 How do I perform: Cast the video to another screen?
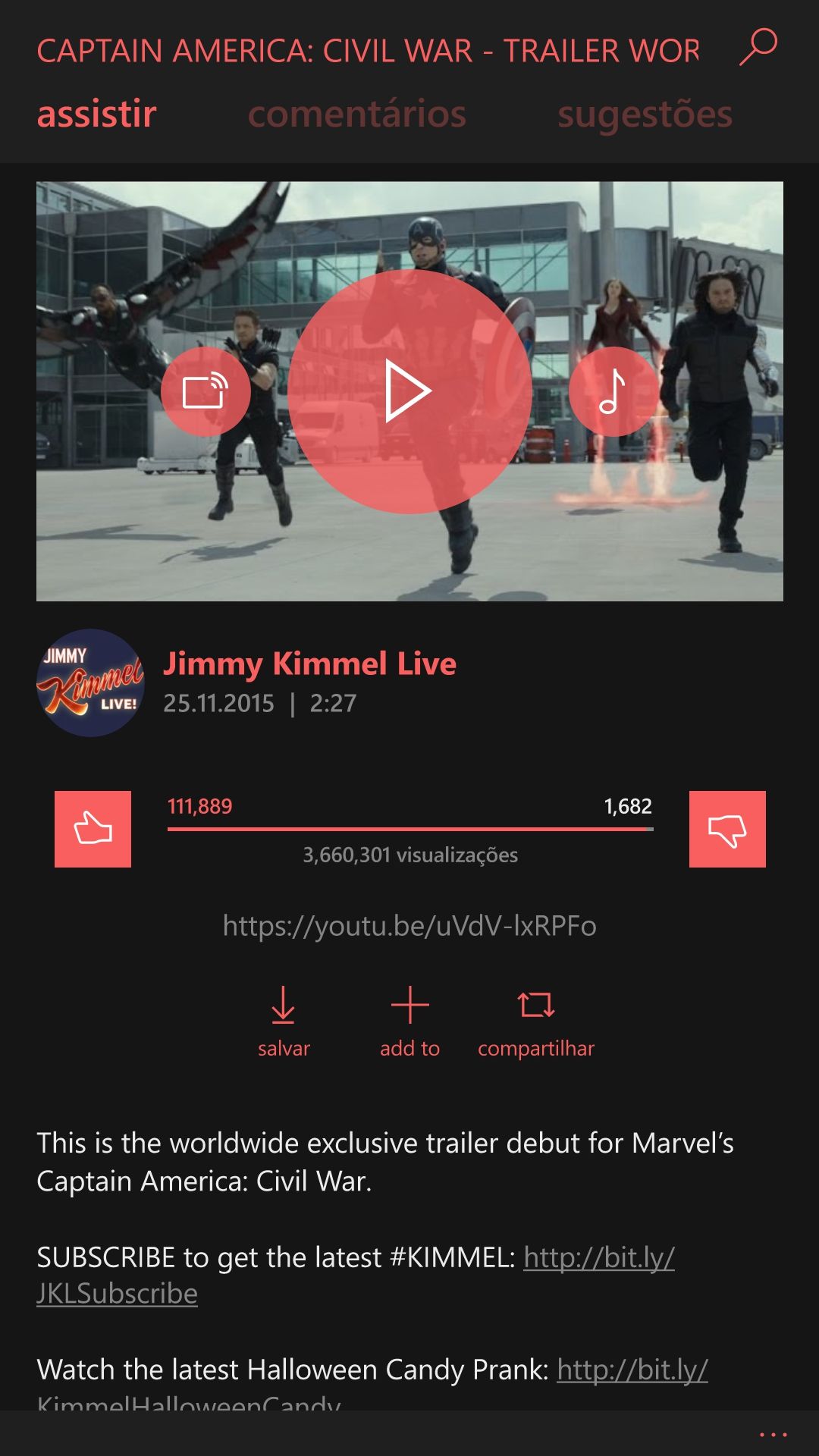click(206, 391)
